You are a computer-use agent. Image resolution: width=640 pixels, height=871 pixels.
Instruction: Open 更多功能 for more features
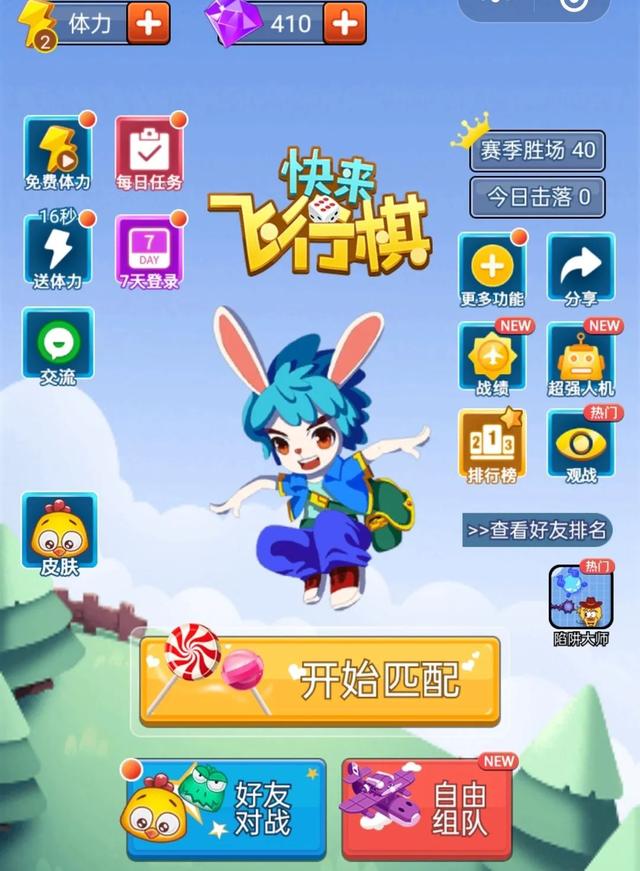[x=492, y=270]
